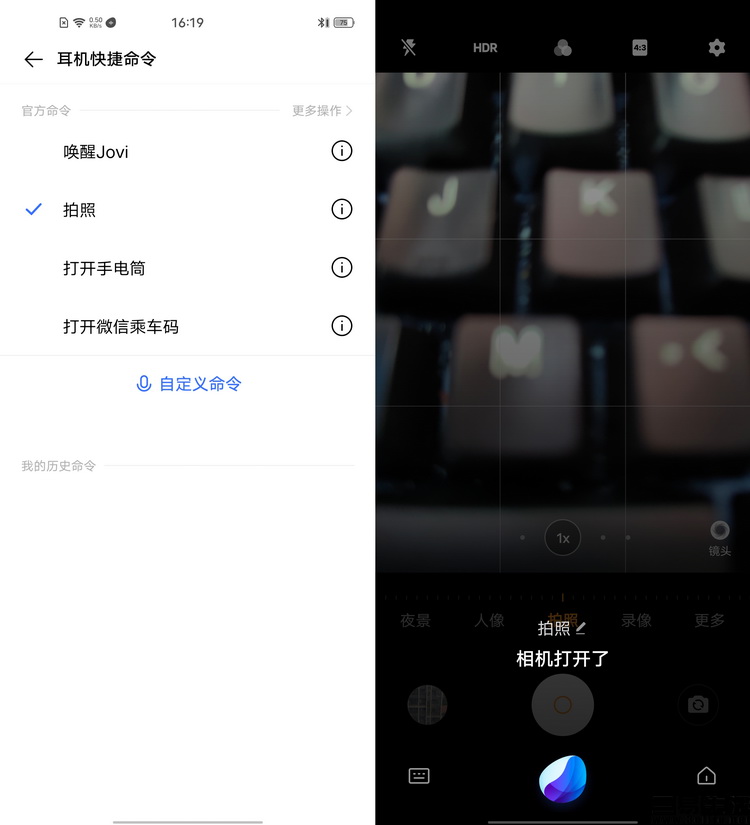Open the Jovi keyboard input
750x825 pixels.
click(419, 775)
